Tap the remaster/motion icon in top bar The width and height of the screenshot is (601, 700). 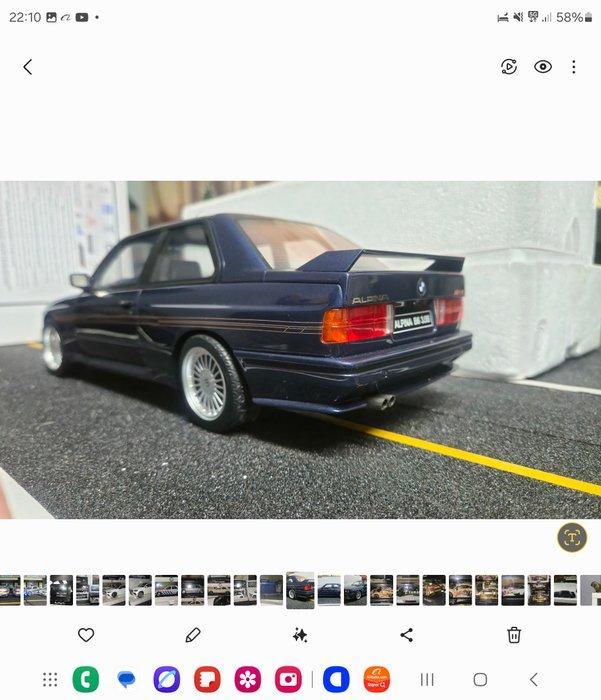coord(509,67)
